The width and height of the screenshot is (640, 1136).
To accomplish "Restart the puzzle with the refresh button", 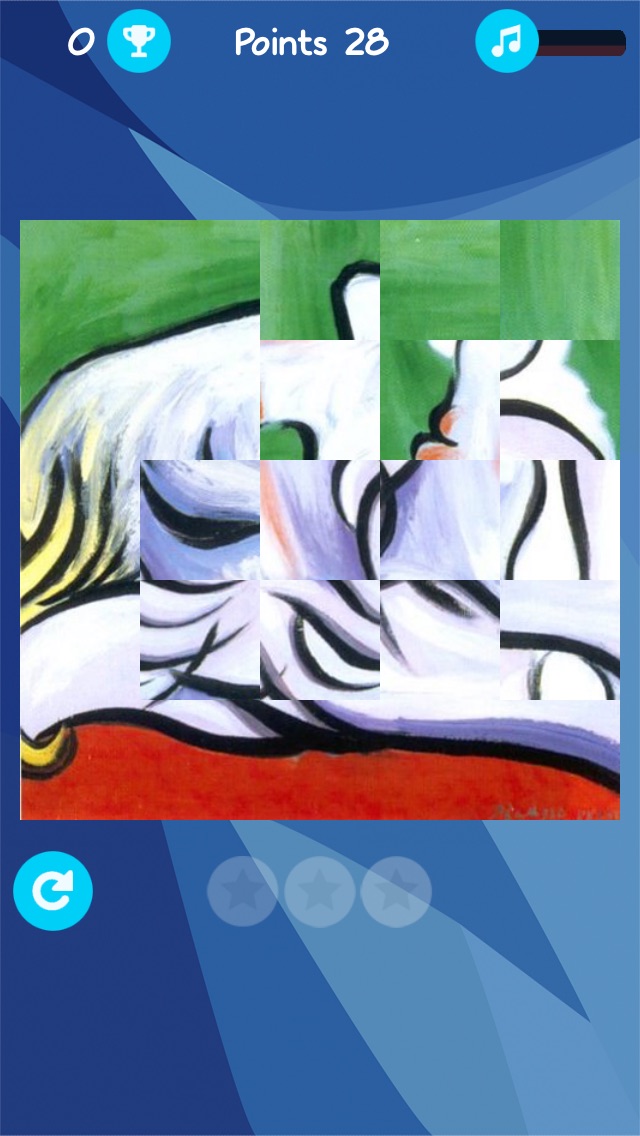I will (53, 891).
